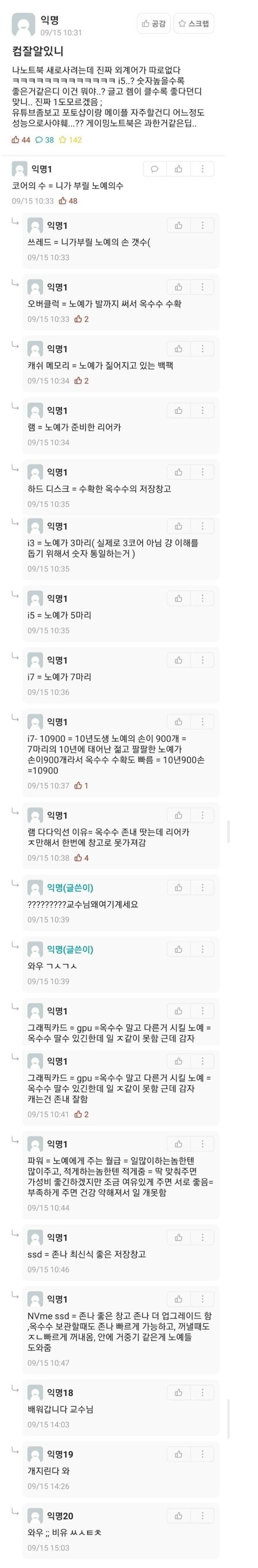Screen dimensions: 258x1568
Task: Open more options on 'i7- 10900' reply
Action: pyautogui.click(x=203, y=721)
